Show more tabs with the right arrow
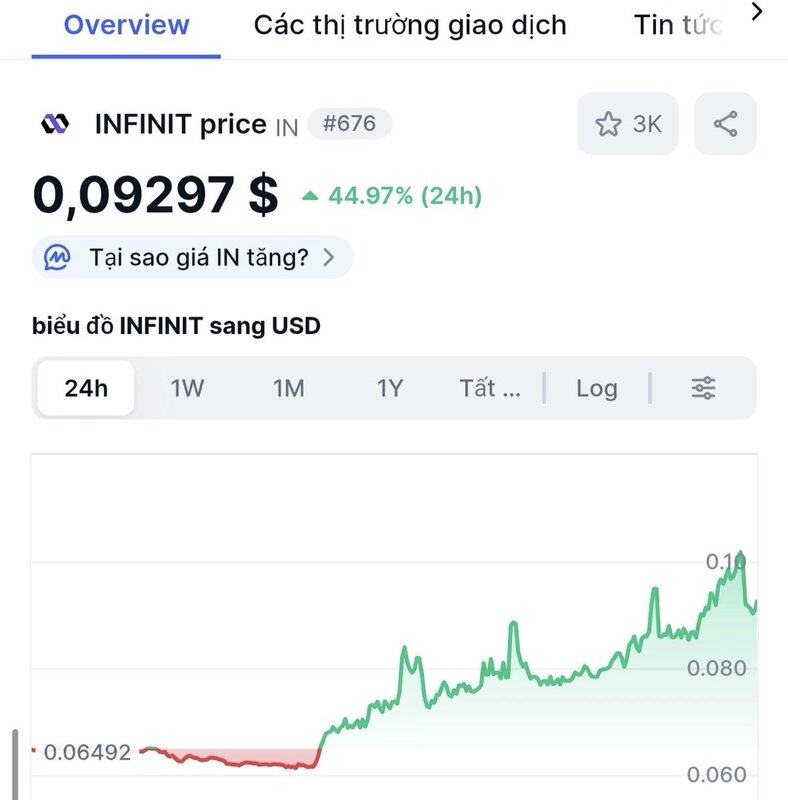Screen dimensions: 788x800 (757, 12)
